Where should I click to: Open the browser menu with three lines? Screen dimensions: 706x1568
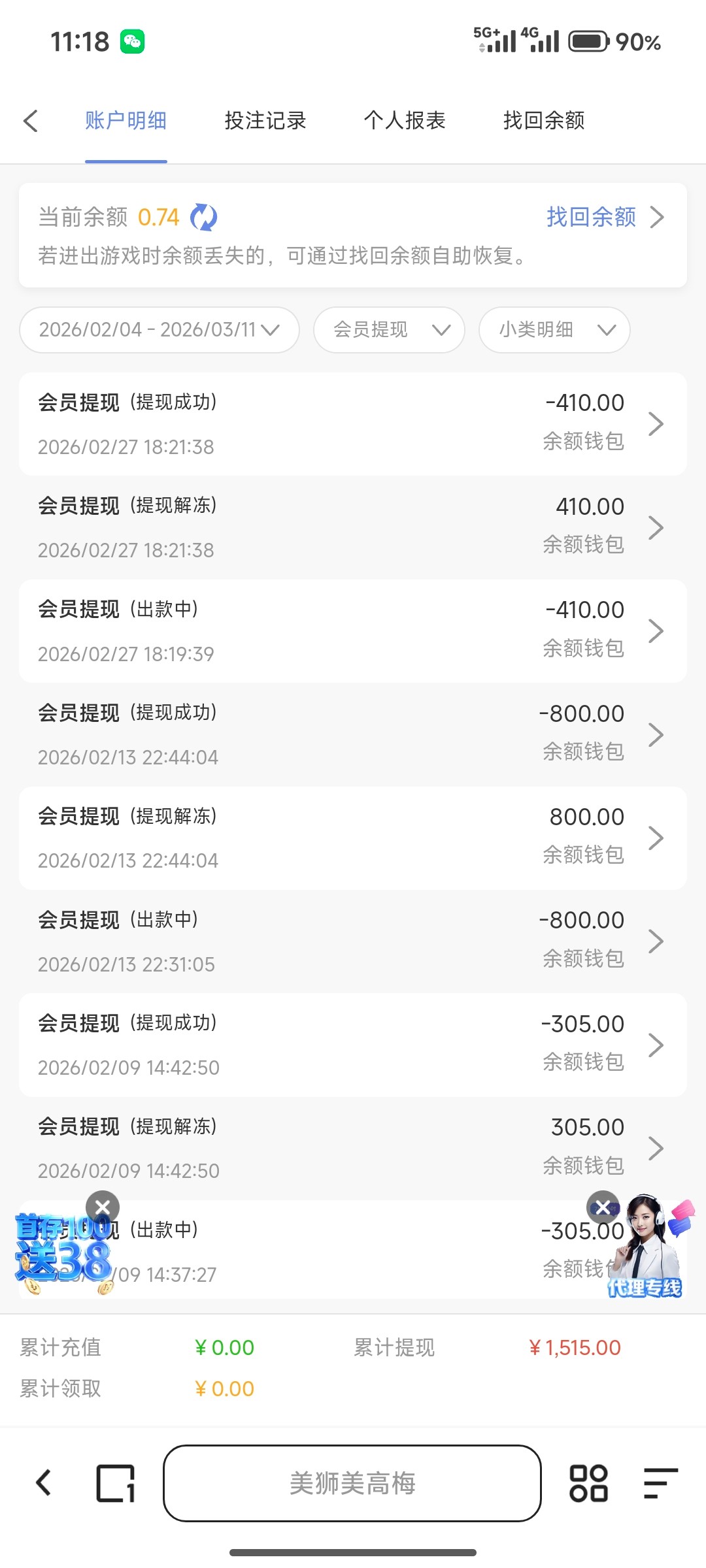pos(660,1483)
